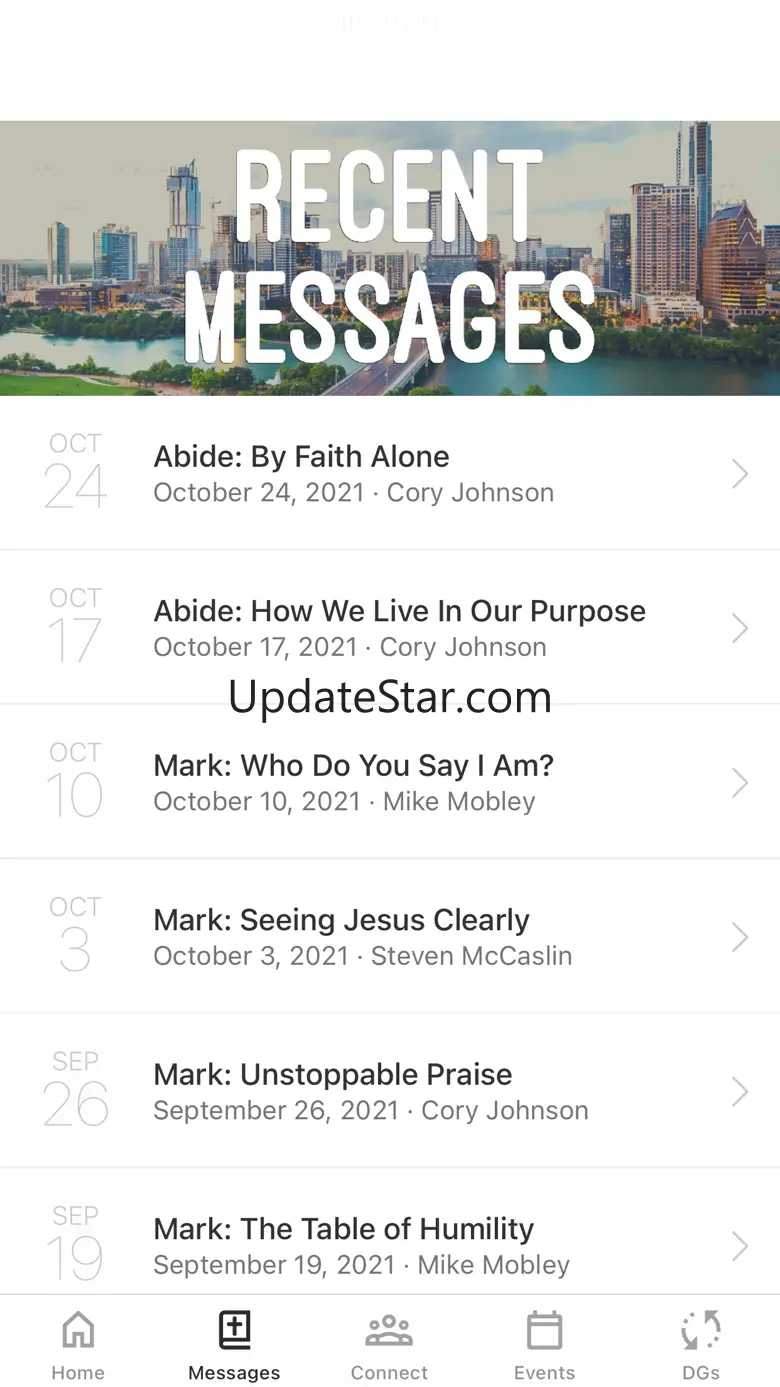The height and width of the screenshot is (1387, 780).
Task: Select the Mark: Unstoppable Praise message
Action: tap(390, 1091)
